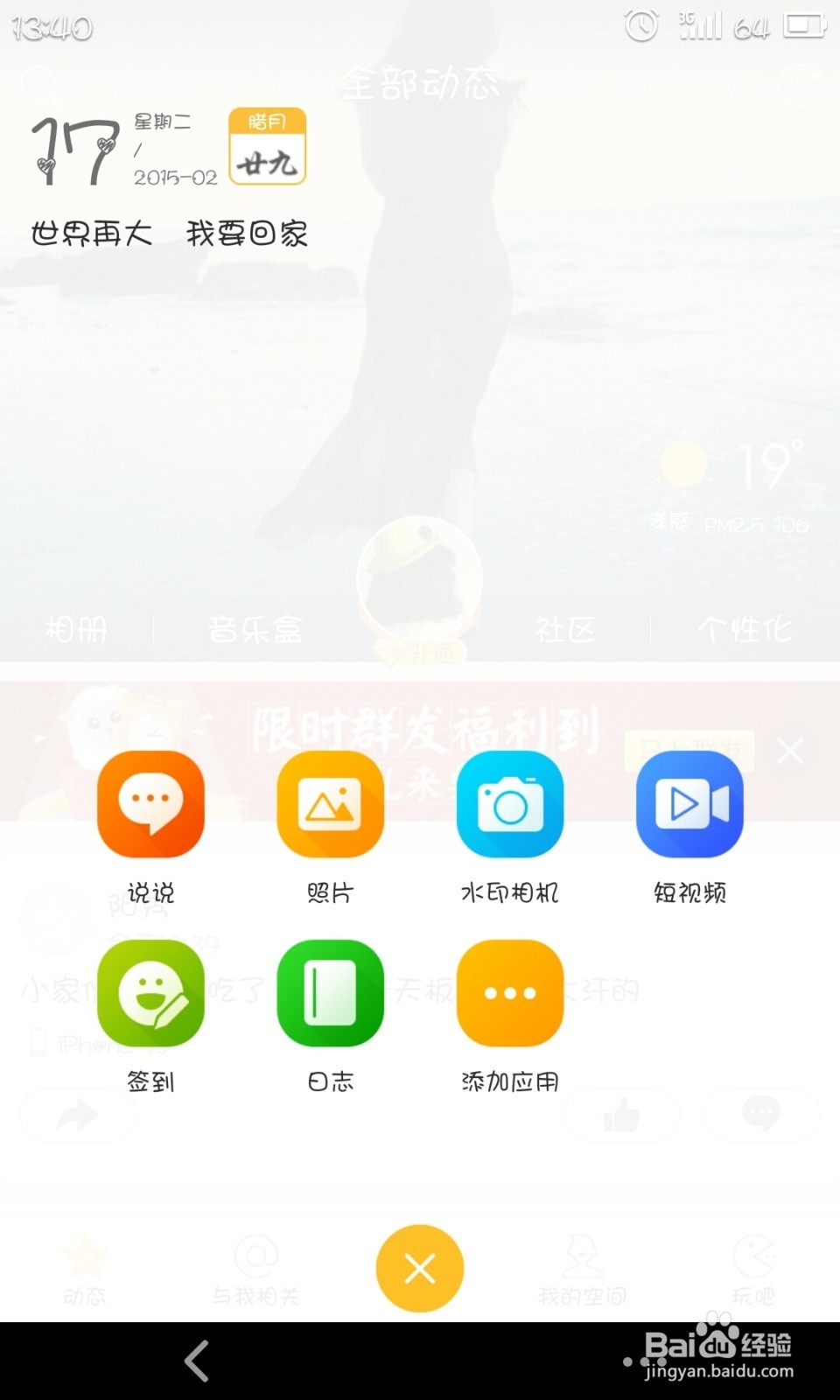Open the 短视频 short video recorder
Screen dimensions: 840x1400
click(690, 803)
